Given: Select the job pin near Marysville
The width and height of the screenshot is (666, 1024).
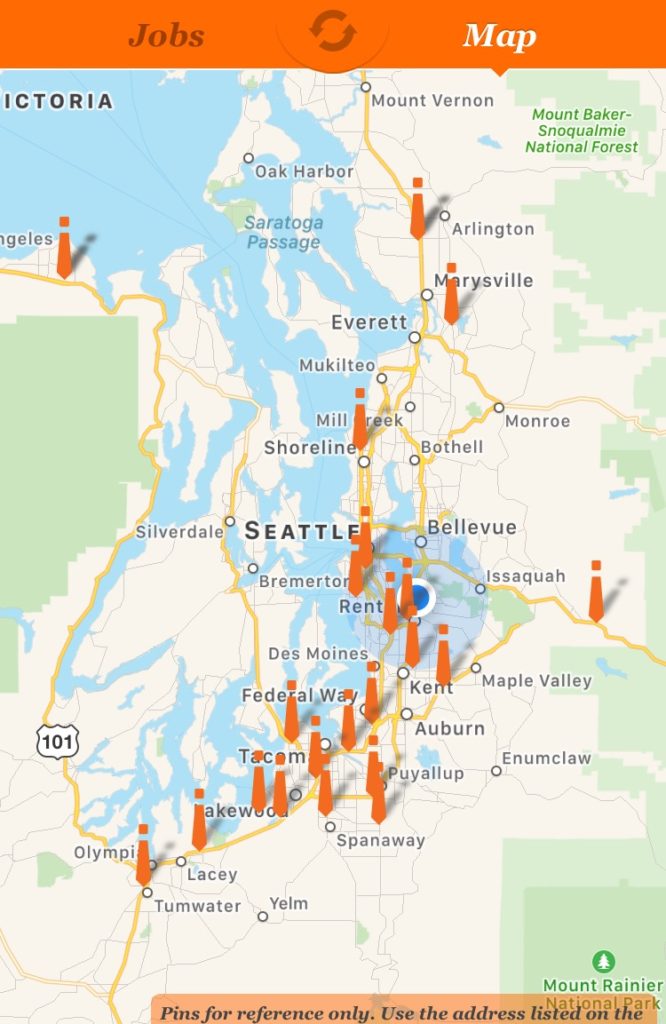Looking at the screenshot, I should pos(451,295).
